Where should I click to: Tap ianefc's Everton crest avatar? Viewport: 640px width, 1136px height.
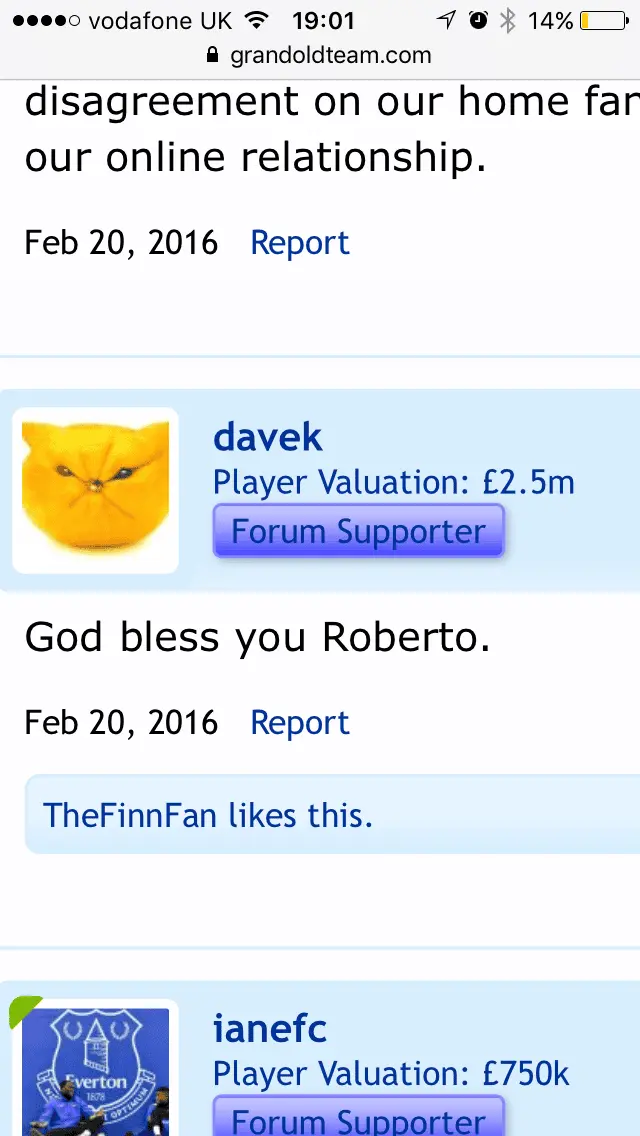[96, 1070]
